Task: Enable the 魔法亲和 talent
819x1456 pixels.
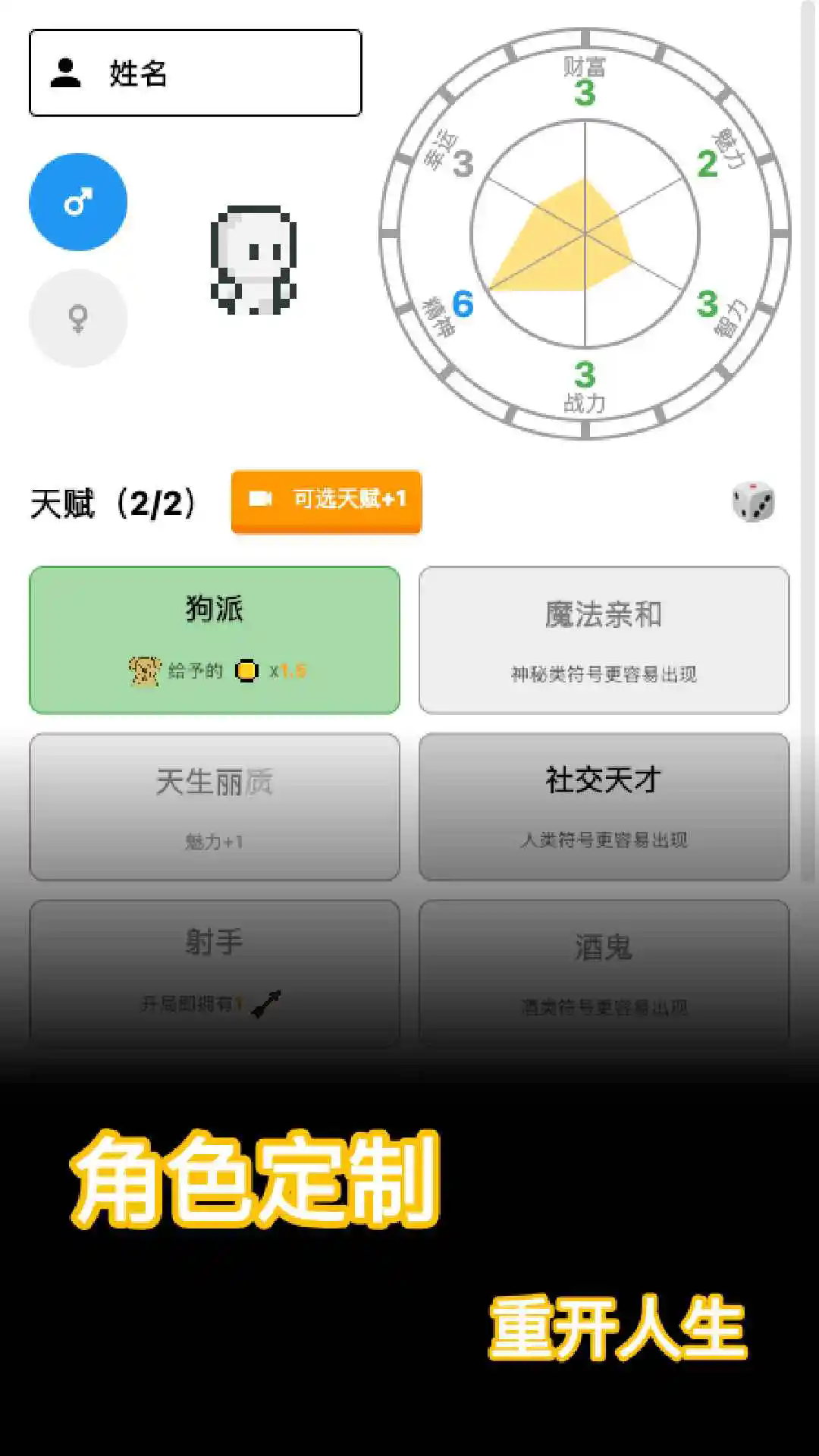Action: (x=604, y=639)
